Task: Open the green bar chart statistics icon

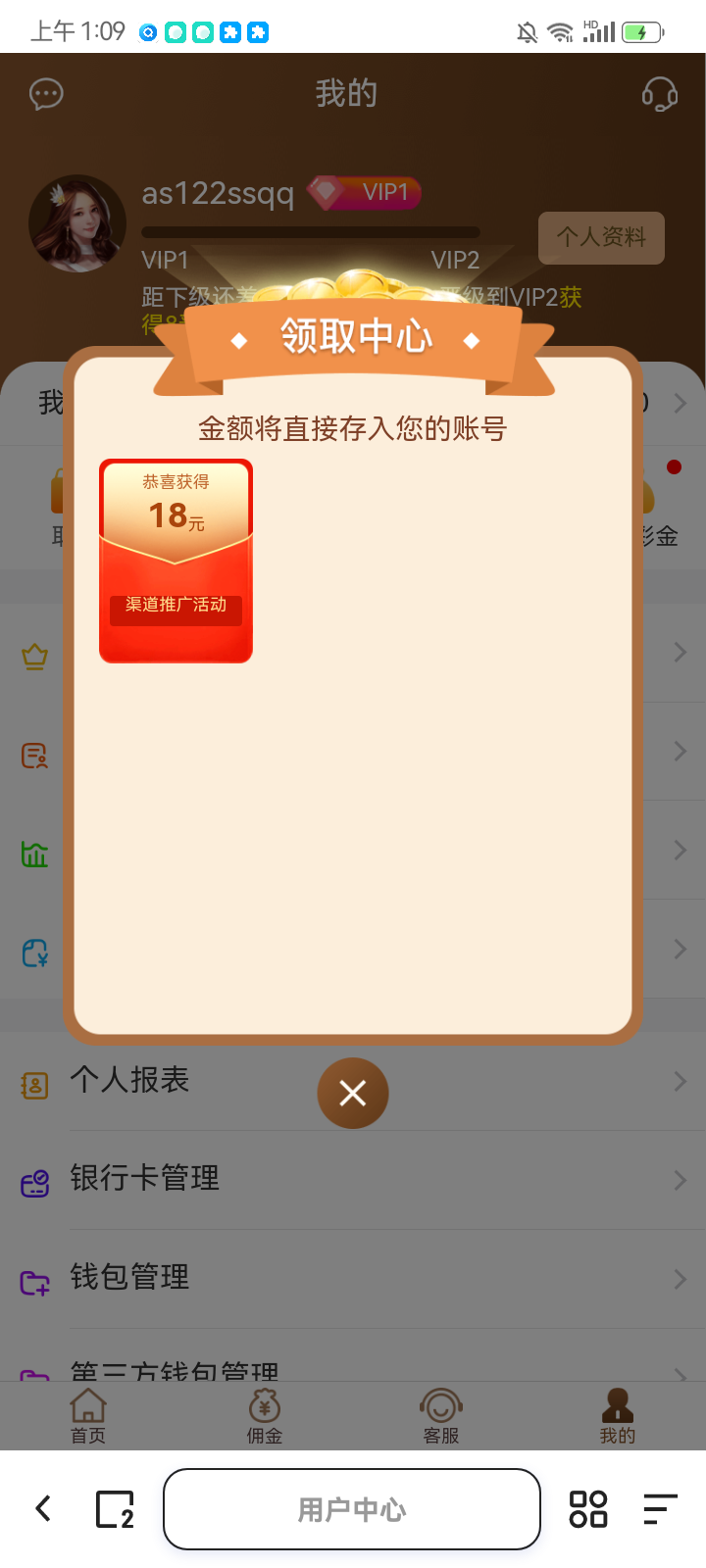Action: point(34,853)
